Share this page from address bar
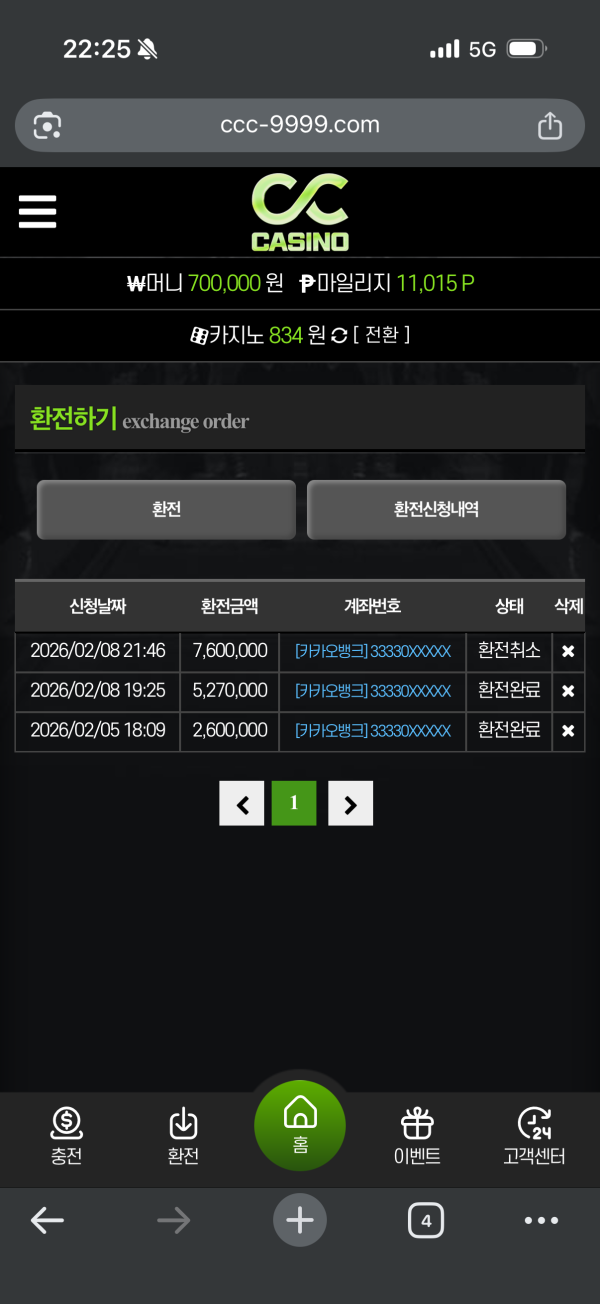 [x=550, y=126]
